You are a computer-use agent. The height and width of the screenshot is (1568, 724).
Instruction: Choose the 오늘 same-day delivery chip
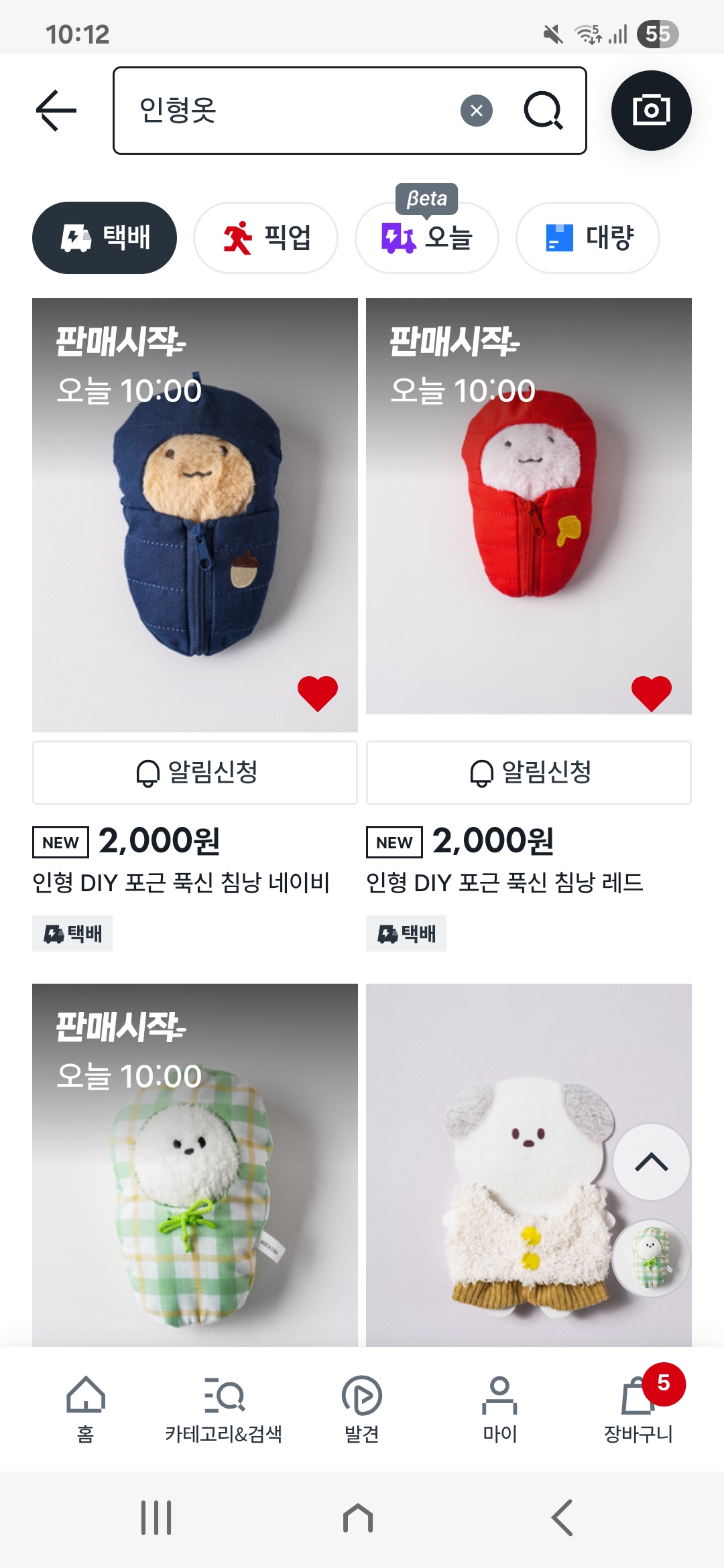click(x=427, y=238)
